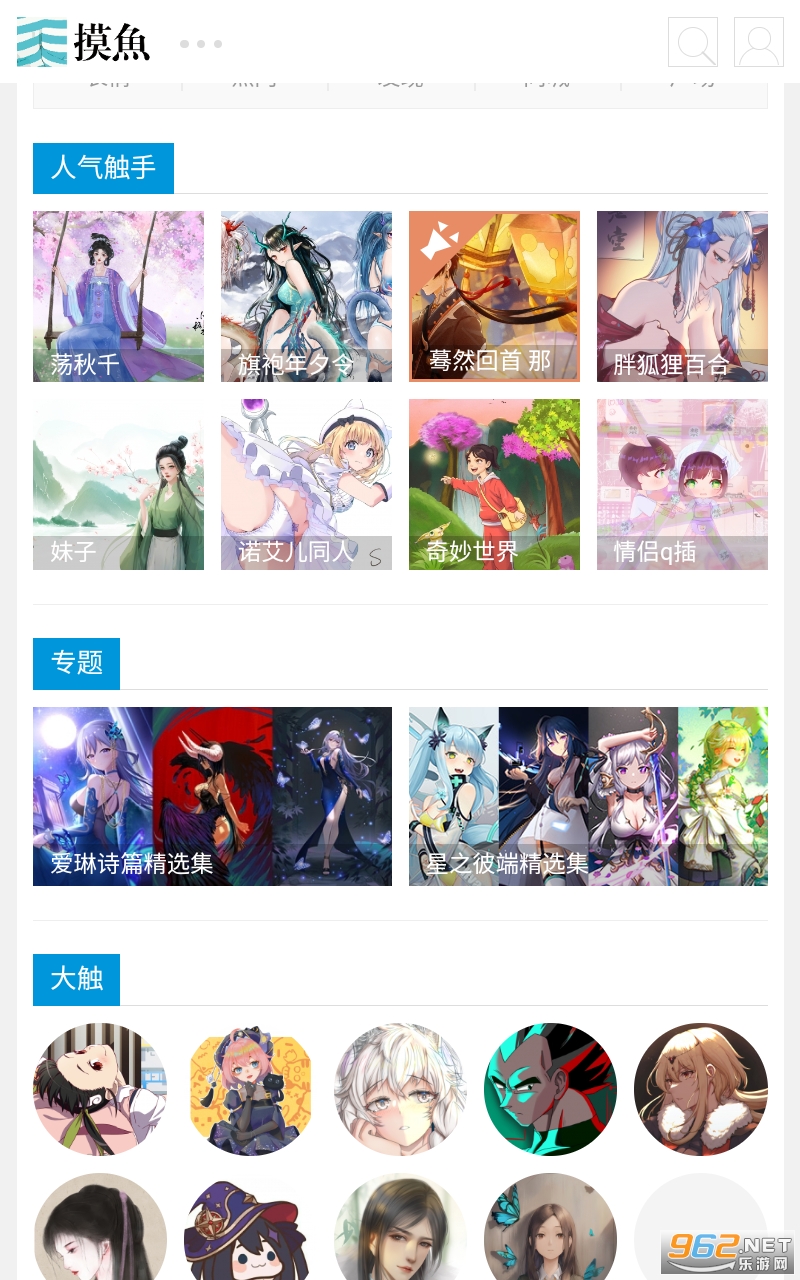View the 蓦然回首 那 artwork
The width and height of the screenshot is (800, 1280).
coord(494,296)
